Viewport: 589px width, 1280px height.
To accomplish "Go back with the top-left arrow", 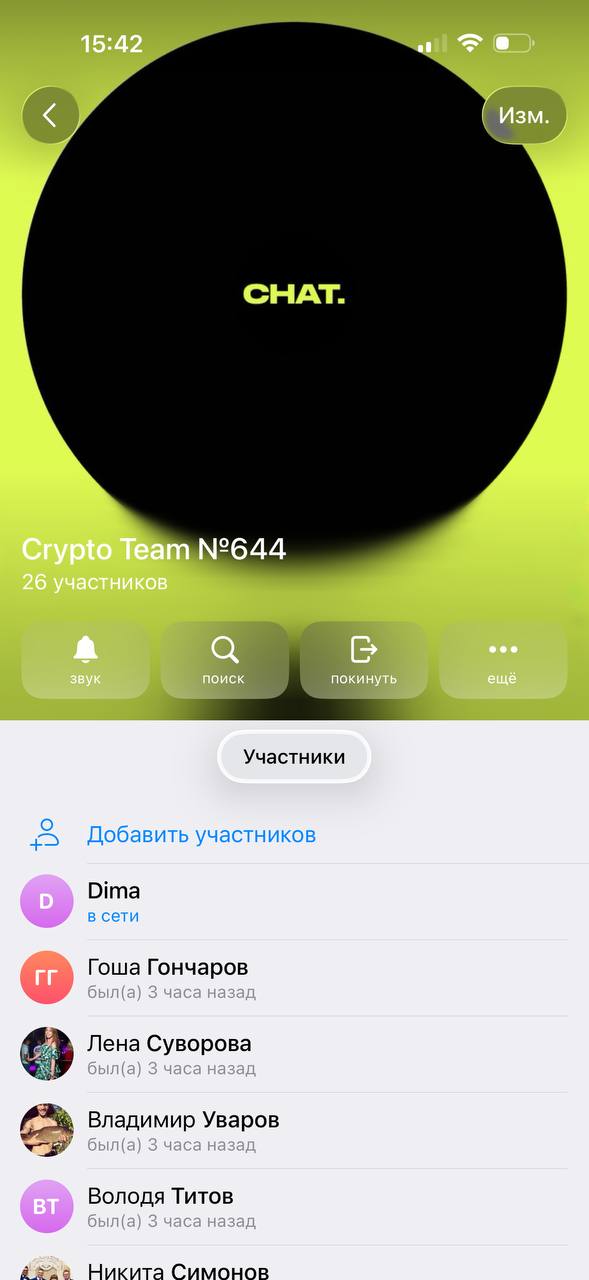I will (x=50, y=115).
